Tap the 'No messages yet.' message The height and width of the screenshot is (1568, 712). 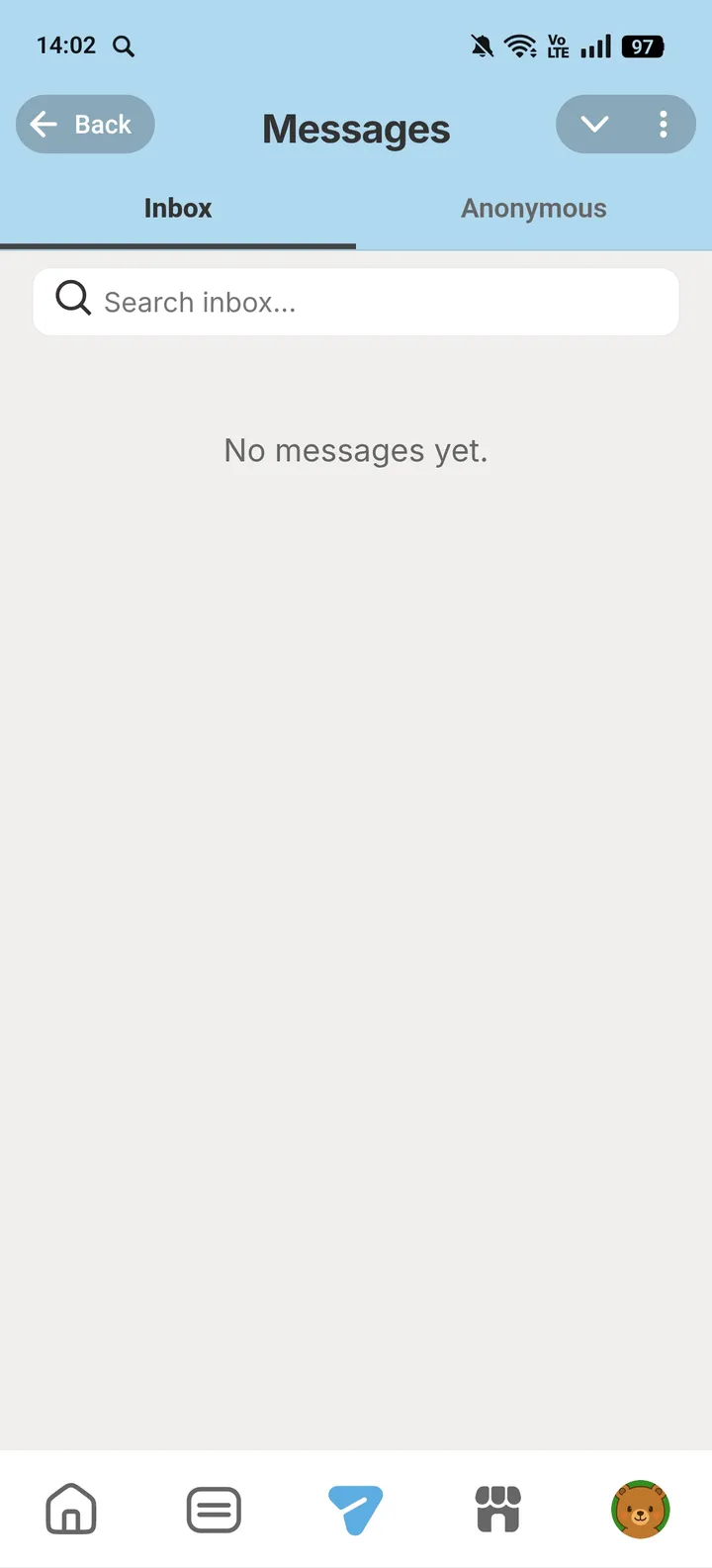[x=356, y=450]
